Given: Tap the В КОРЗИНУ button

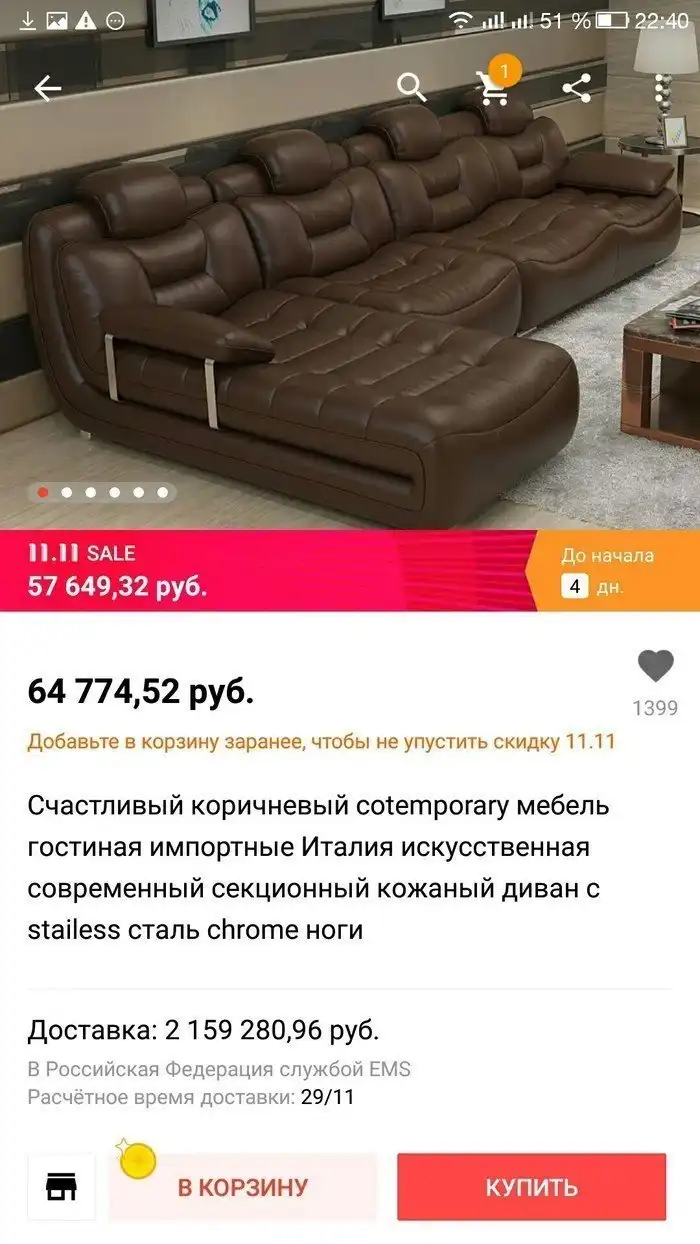Looking at the screenshot, I should (243, 1187).
